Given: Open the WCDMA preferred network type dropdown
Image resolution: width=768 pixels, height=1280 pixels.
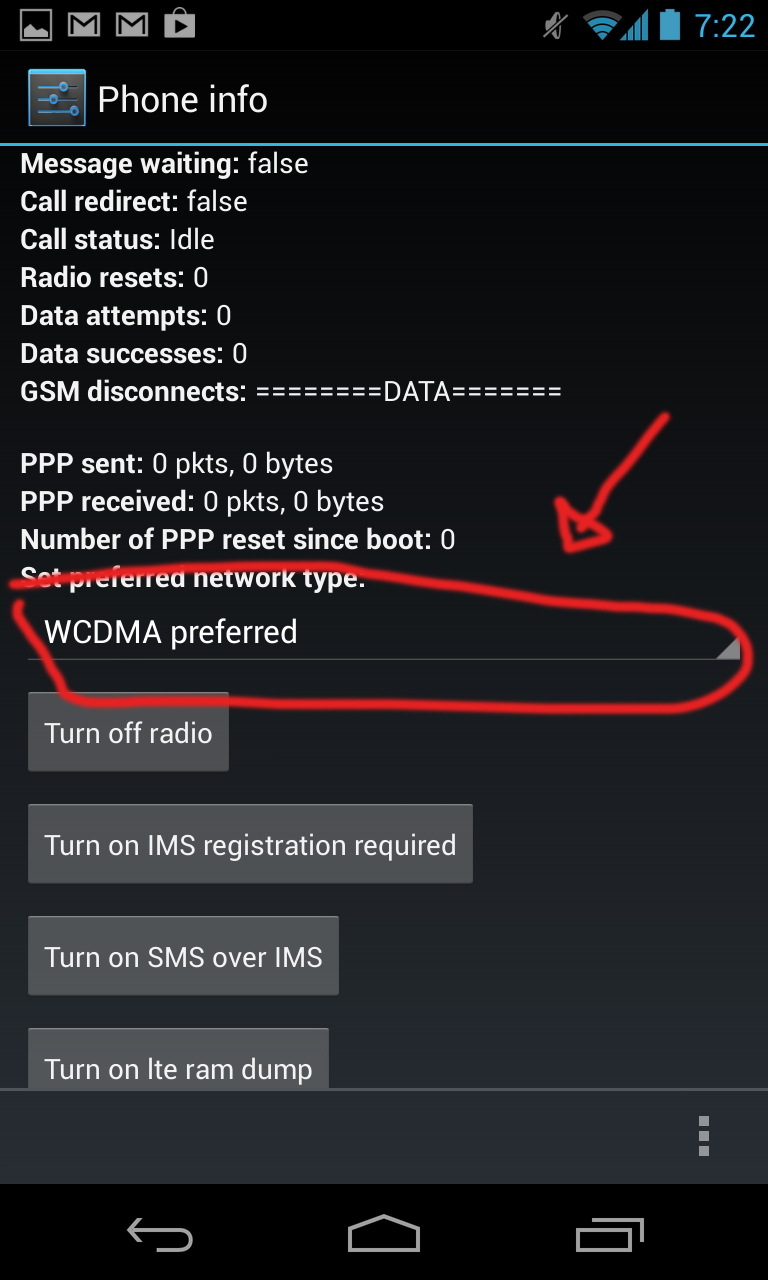Looking at the screenshot, I should (384, 633).
